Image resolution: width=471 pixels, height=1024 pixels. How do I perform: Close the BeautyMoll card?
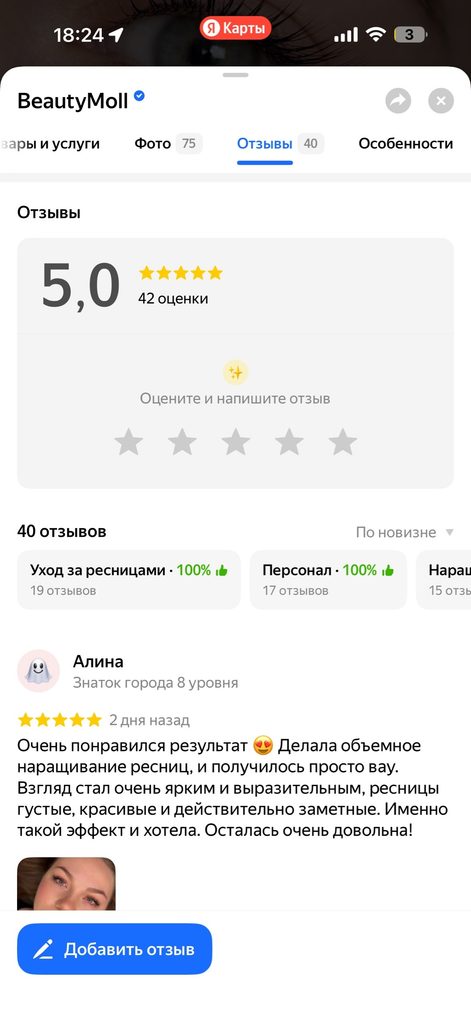click(441, 101)
